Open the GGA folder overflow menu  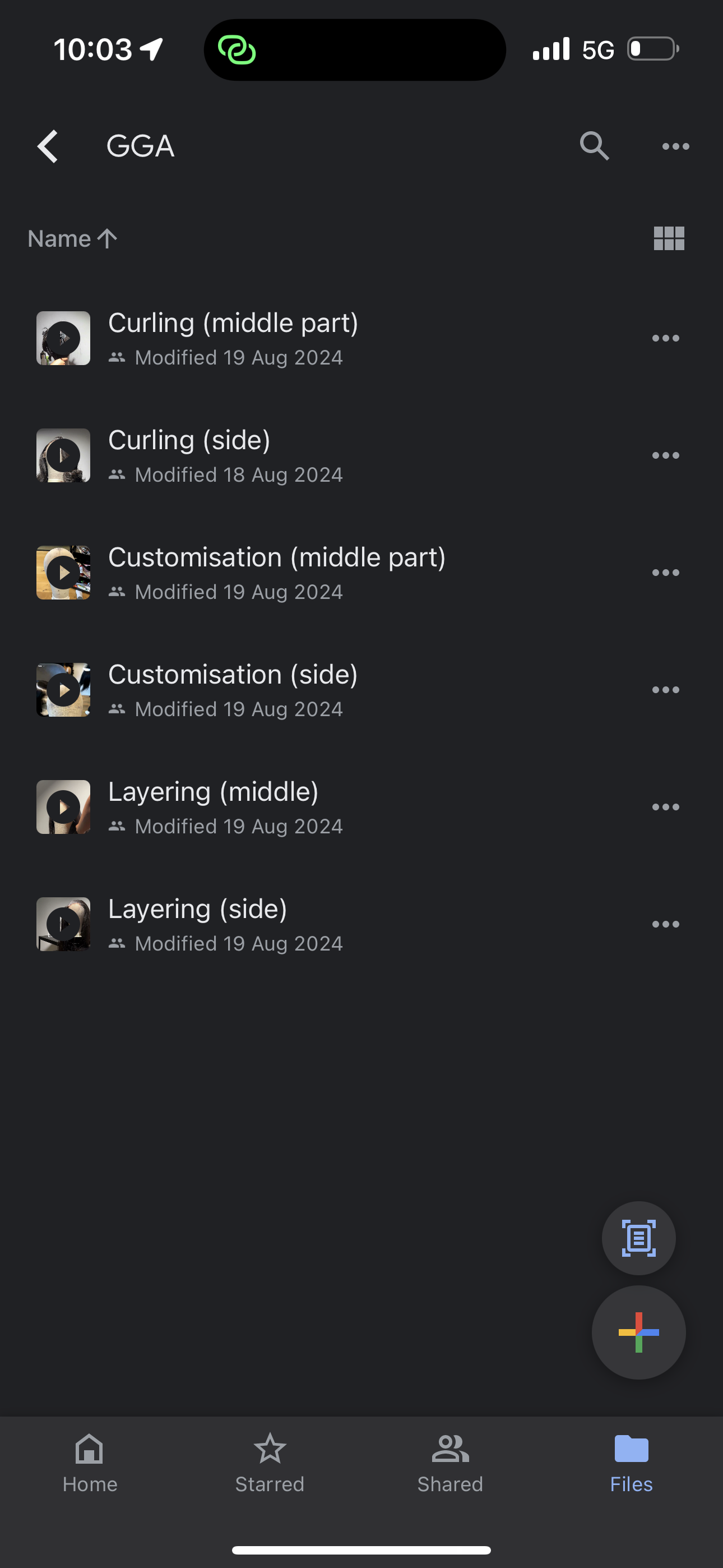[x=675, y=146]
